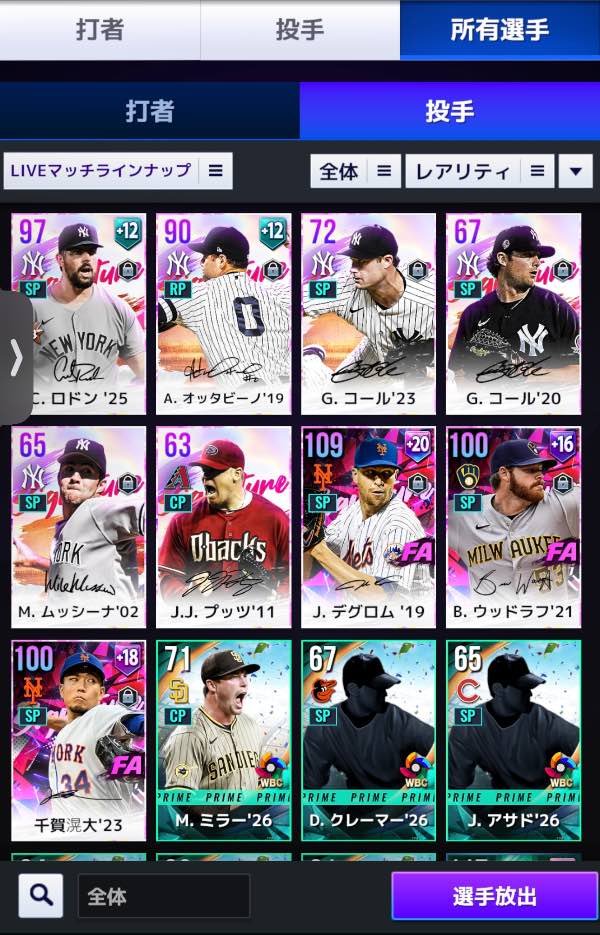Open J. デグロム '19 card
The image size is (600, 935).
[x=369, y=527]
